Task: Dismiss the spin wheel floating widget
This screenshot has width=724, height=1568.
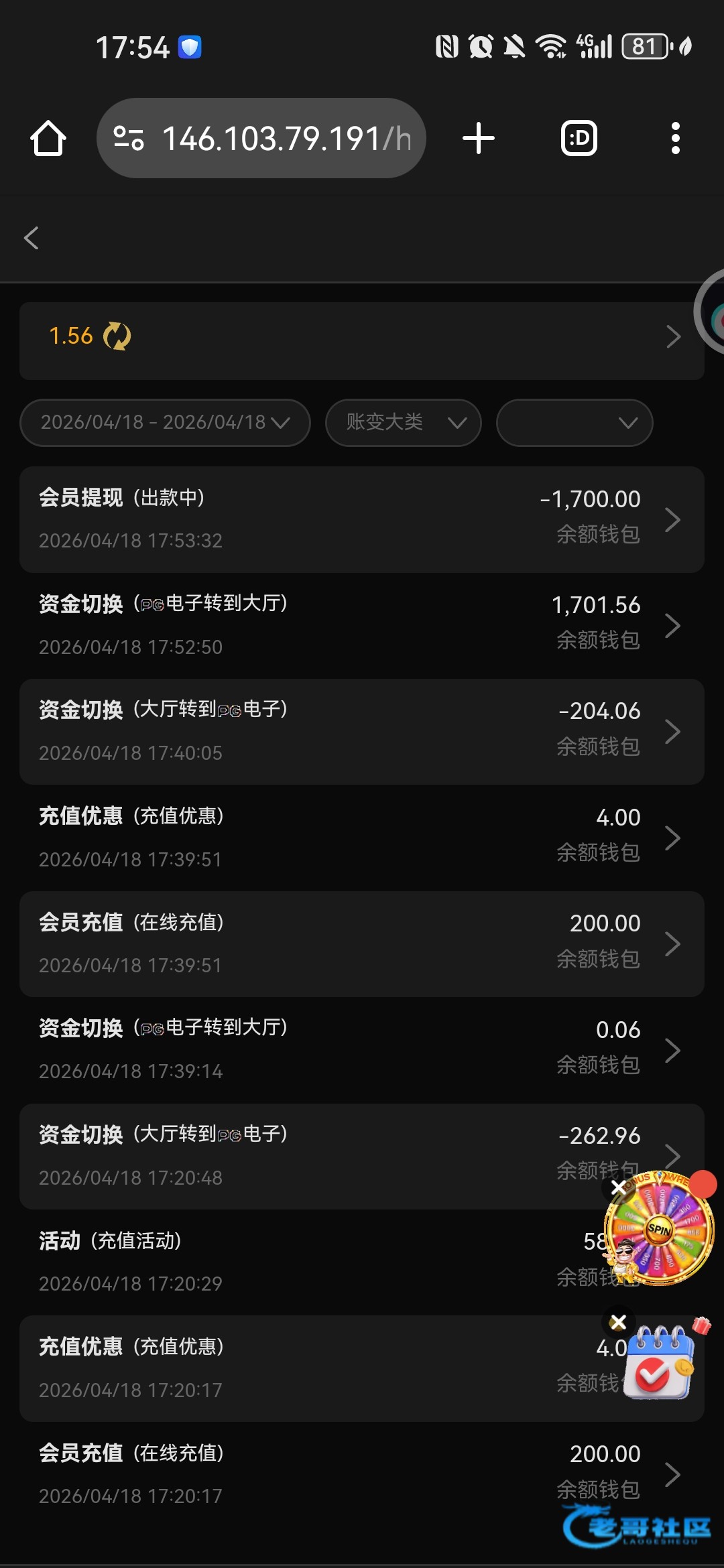Action: tap(618, 1187)
